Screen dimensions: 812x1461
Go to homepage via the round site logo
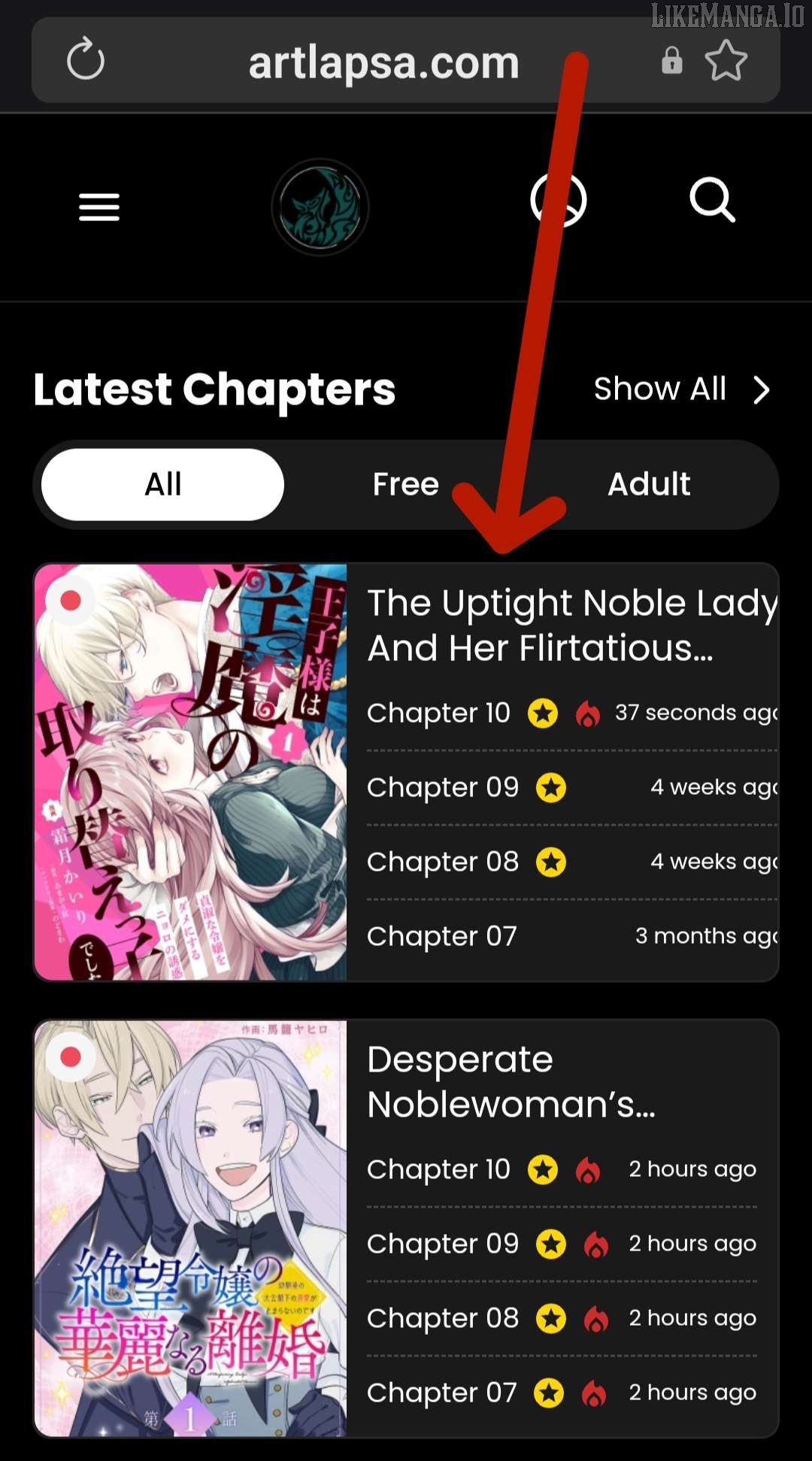click(320, 207)
